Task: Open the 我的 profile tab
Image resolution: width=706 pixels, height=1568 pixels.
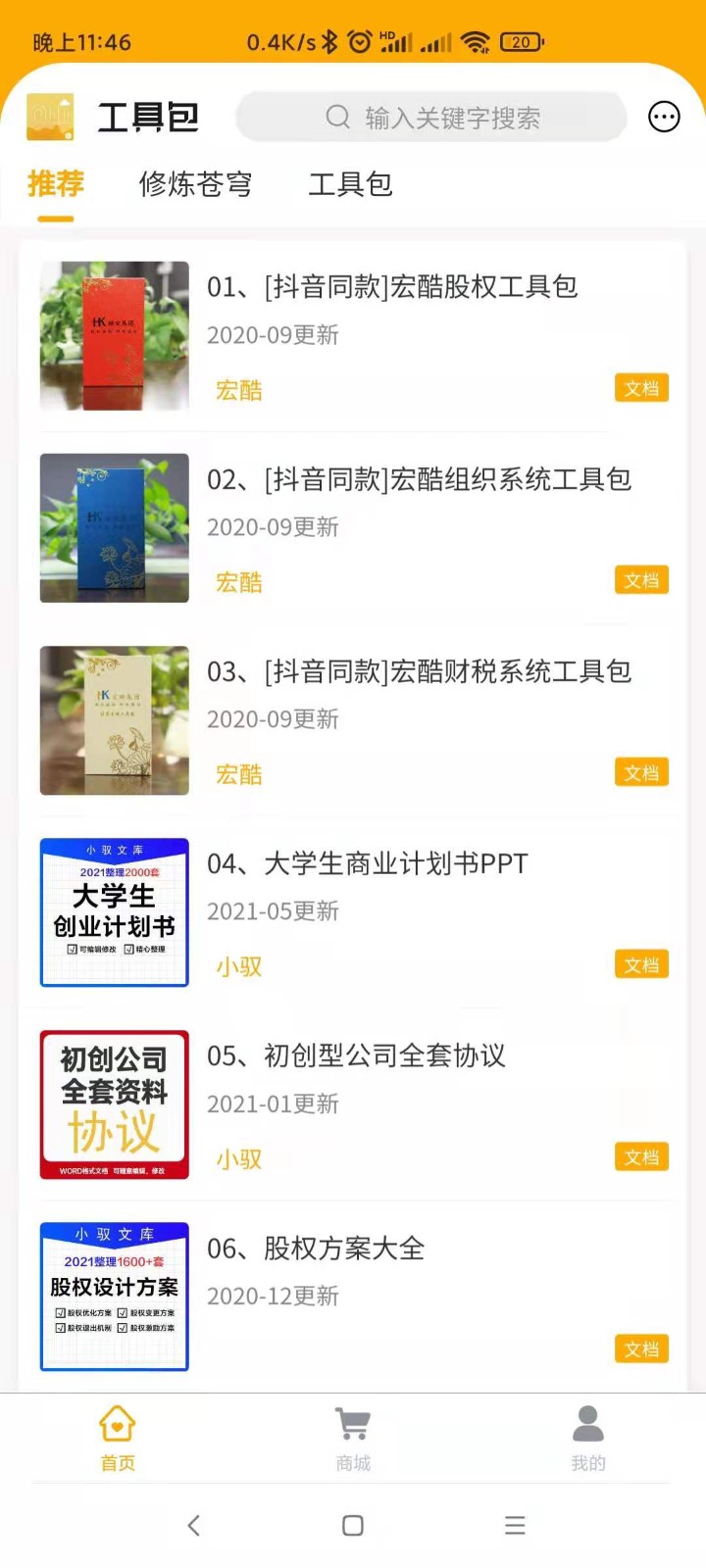Action: [588, 1438]
